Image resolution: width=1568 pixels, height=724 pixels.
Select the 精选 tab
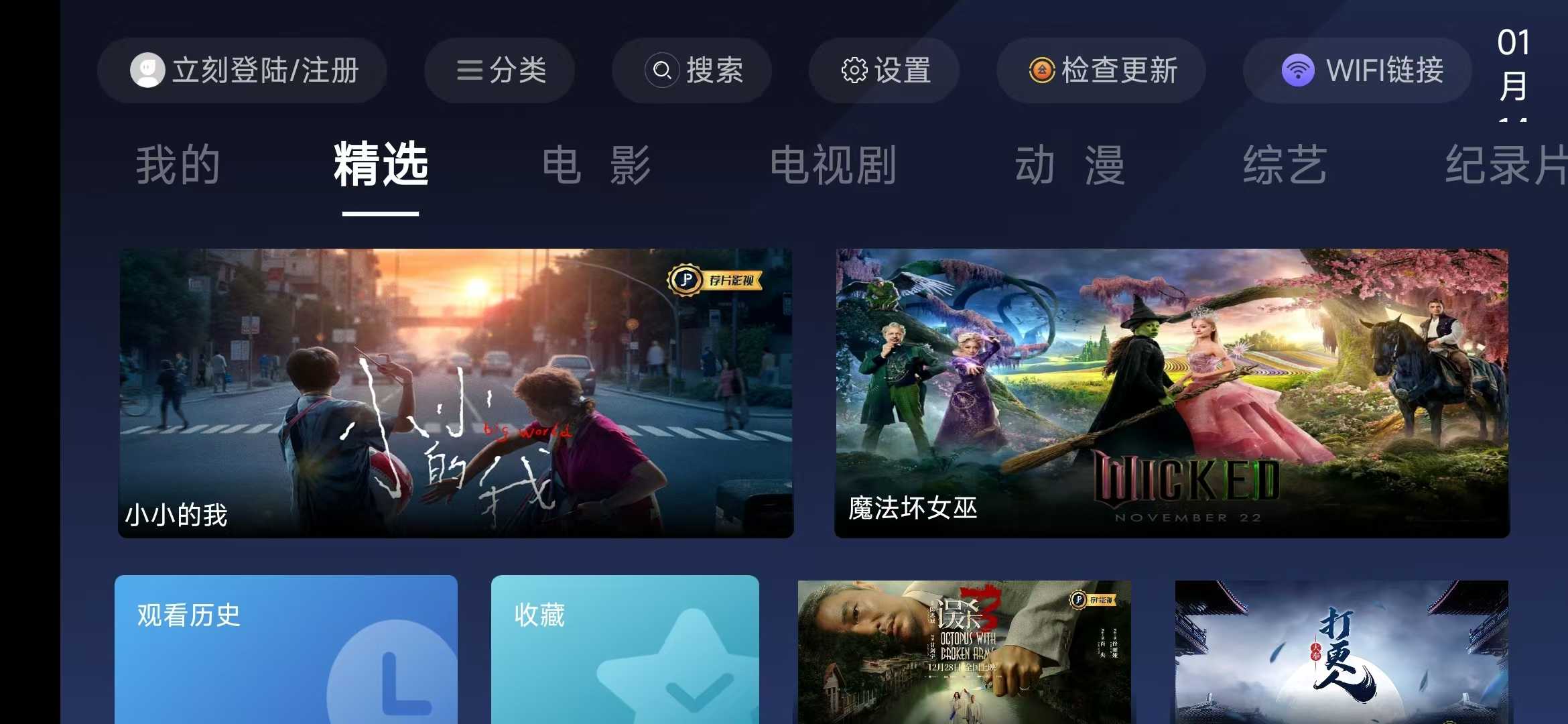point(381,165)
